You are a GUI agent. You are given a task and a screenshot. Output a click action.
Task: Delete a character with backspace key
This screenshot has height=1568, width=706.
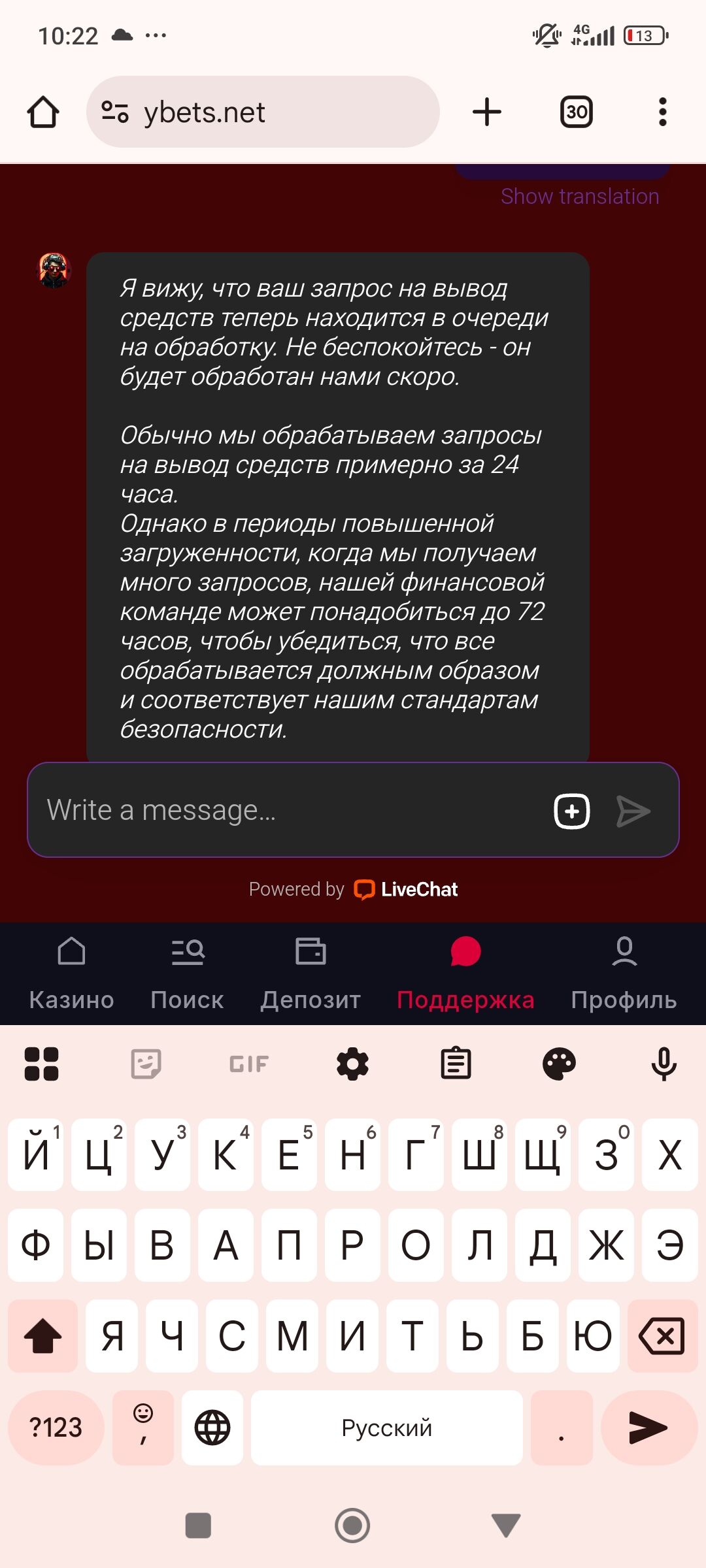[x=662, y=1336]
